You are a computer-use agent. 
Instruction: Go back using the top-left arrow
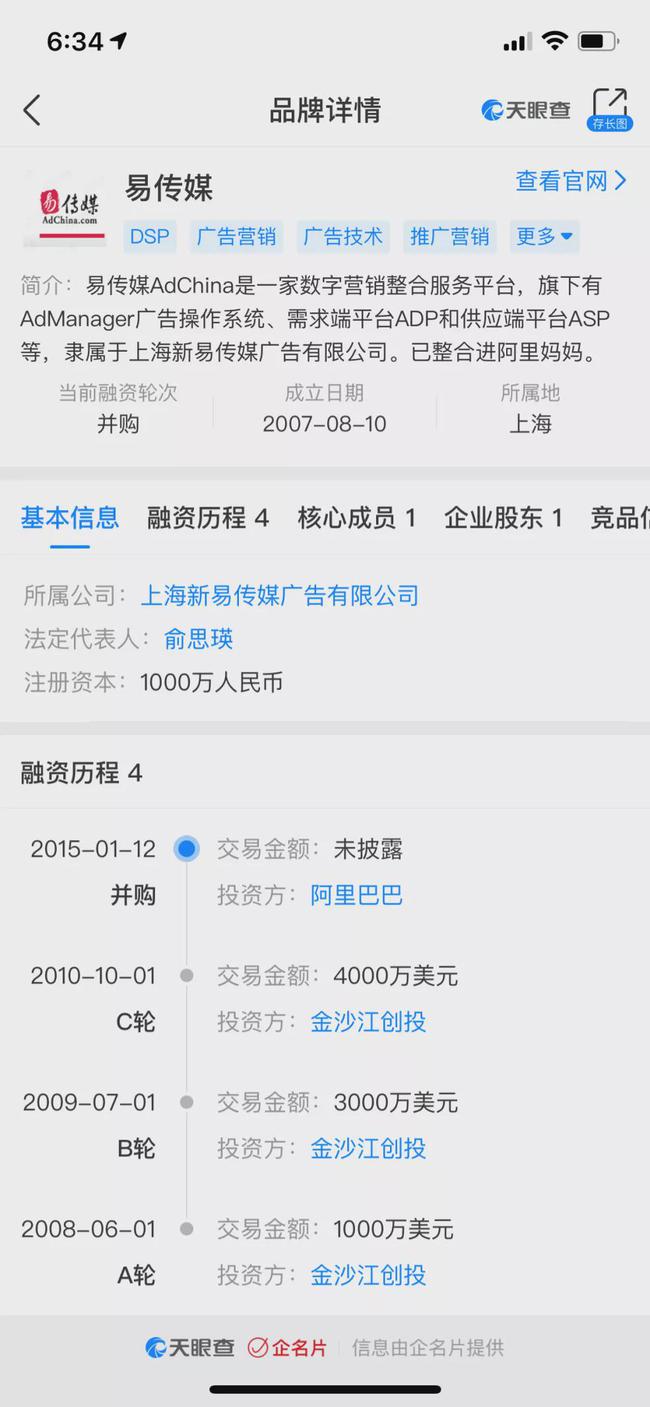(33, 110)
